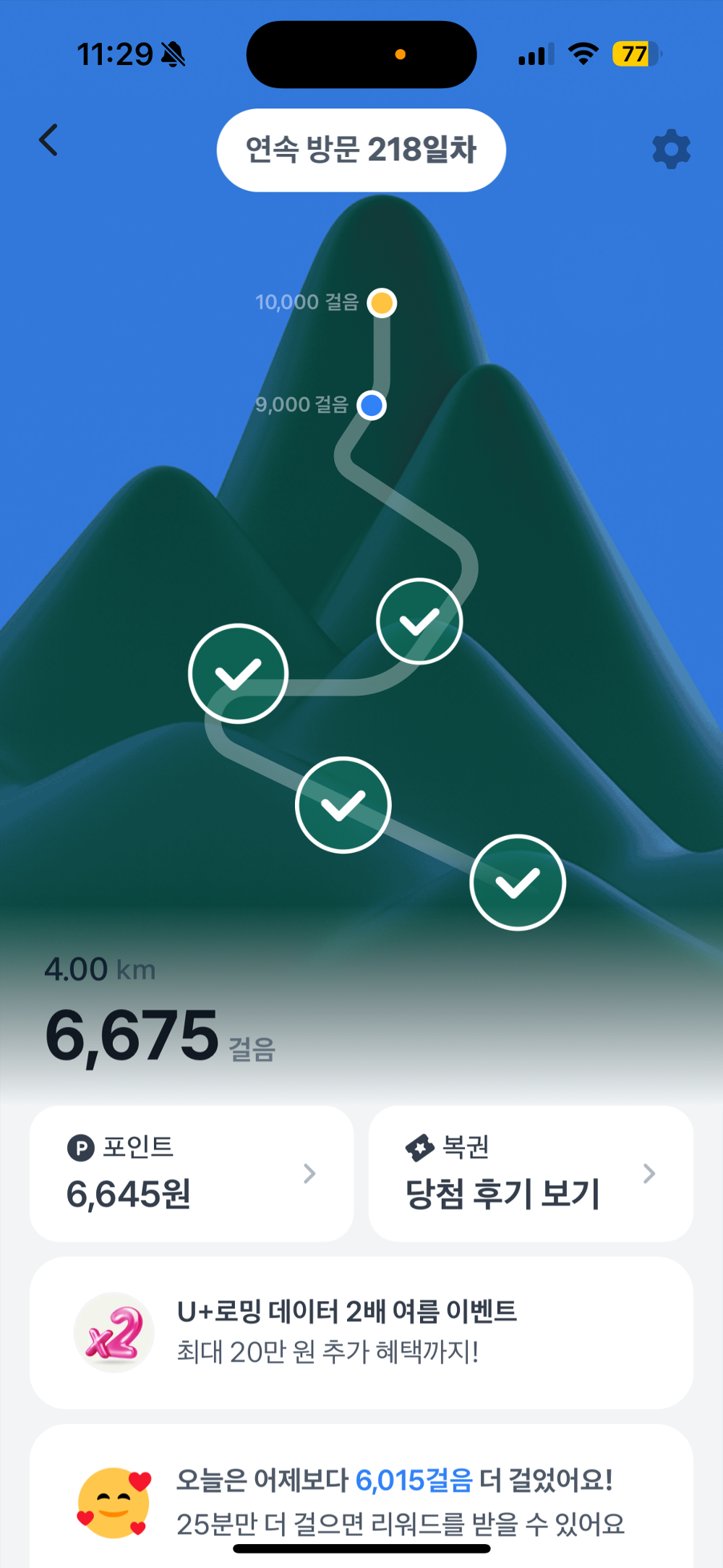Select the 9,000 걸음 milestone dot
723x1568 pixels.
(x=372, y=405)
